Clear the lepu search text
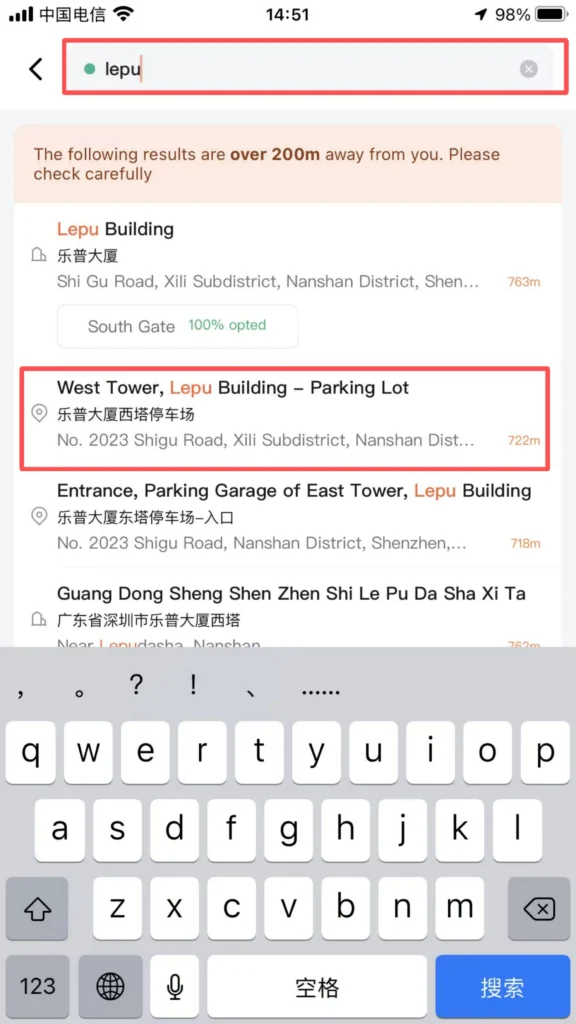The width and height of the screenshot is (576, 1024). (x=529, y=69)
